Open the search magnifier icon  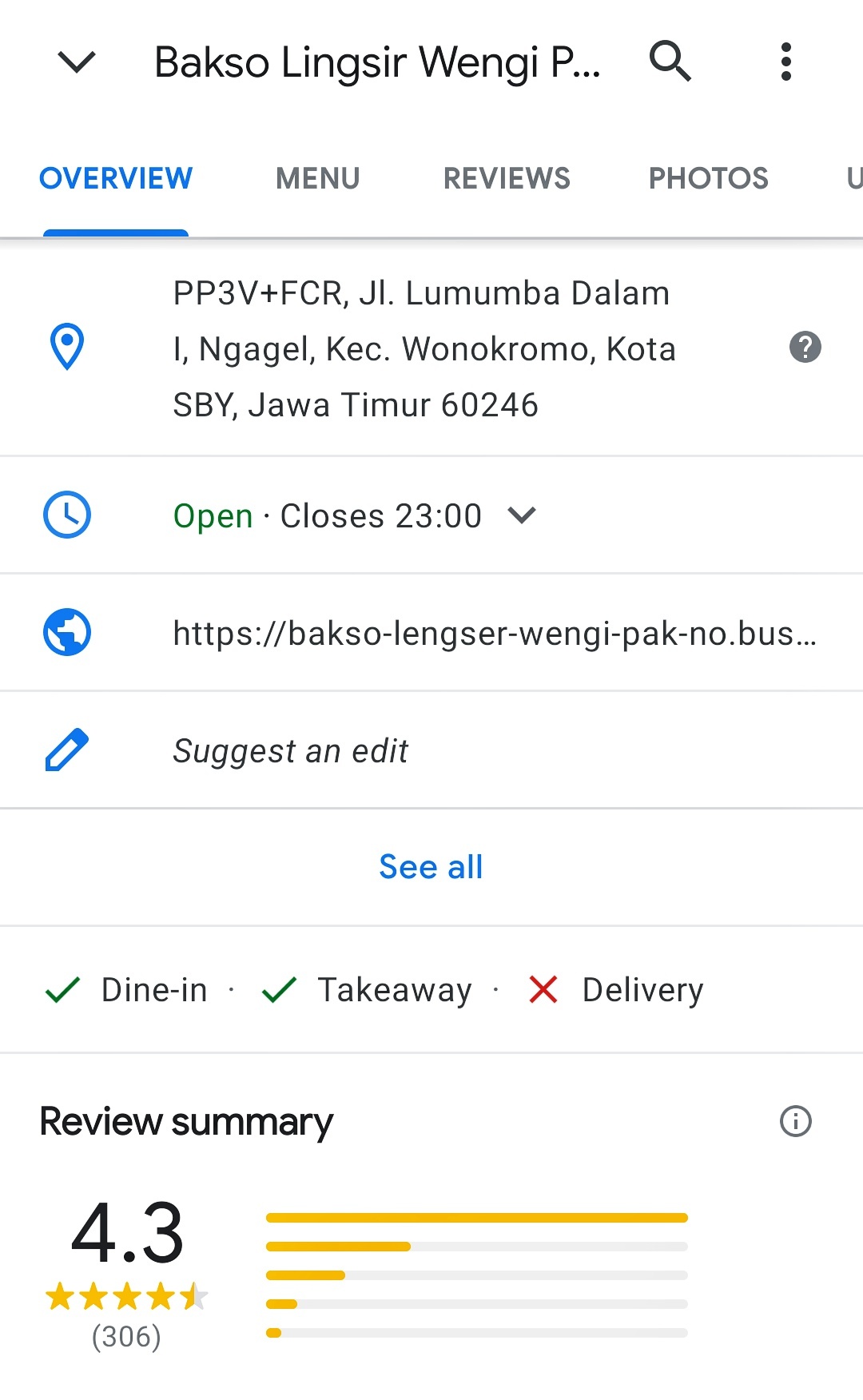point(670,62)
